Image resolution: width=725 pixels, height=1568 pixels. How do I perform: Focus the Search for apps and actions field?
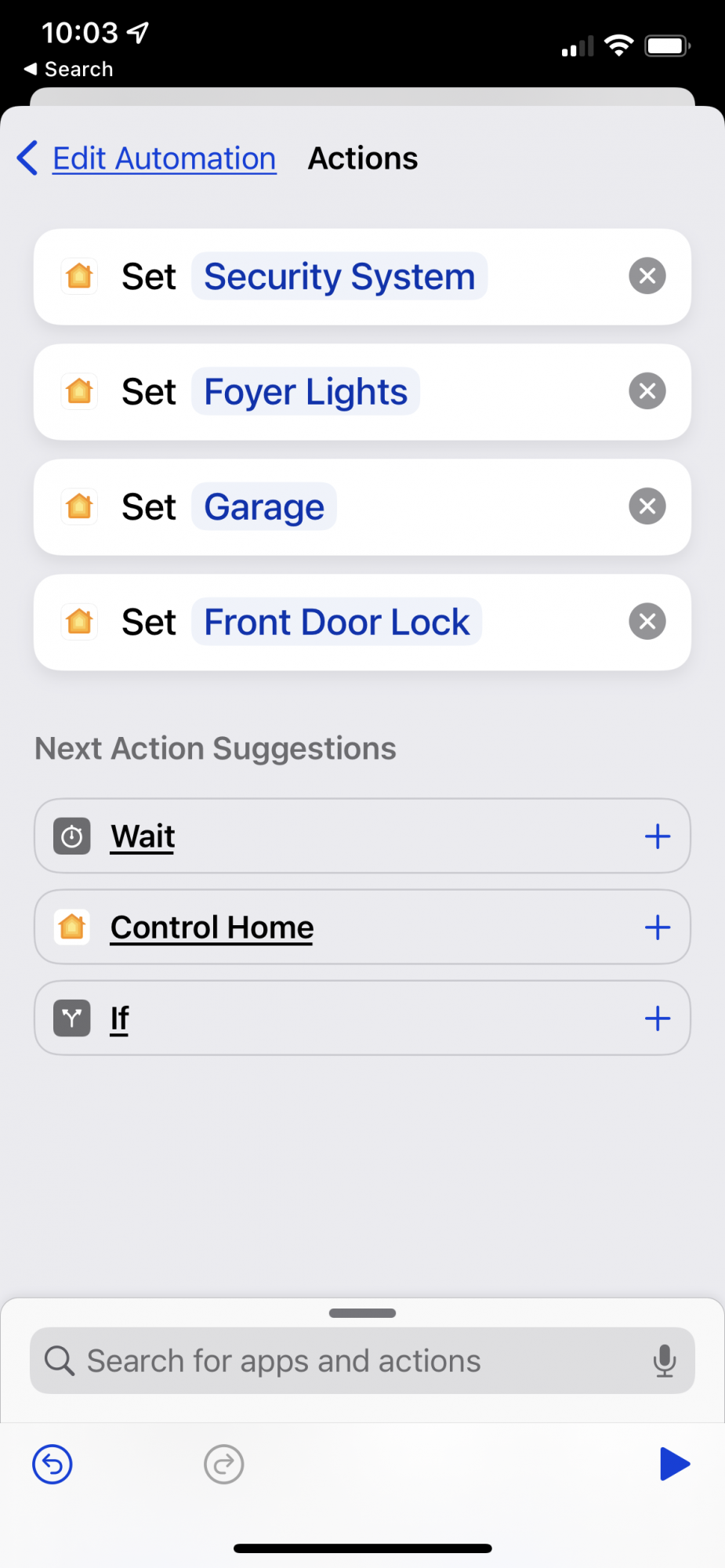[x=345, y=1361]
